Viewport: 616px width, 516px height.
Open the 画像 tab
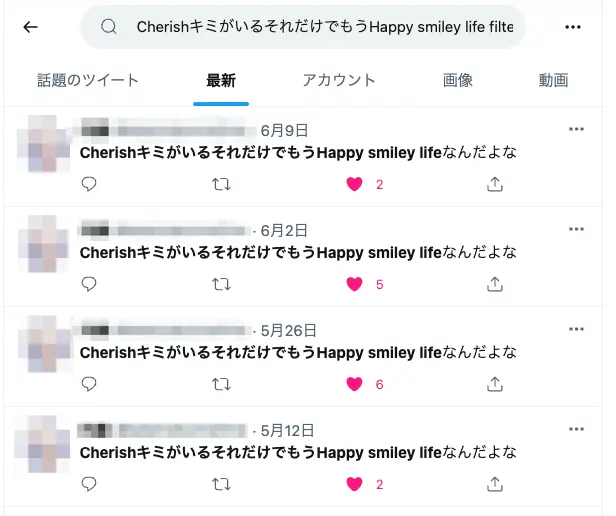458,80
